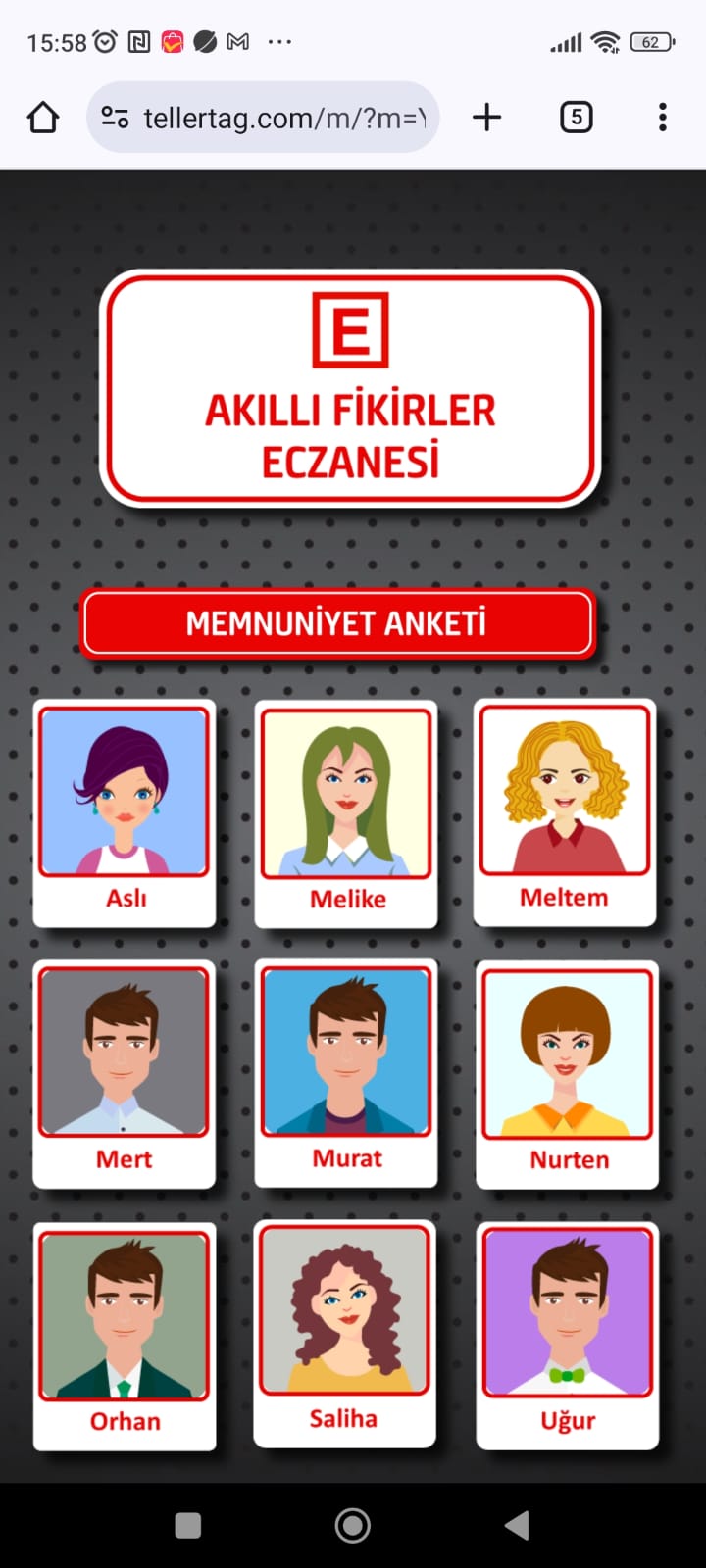Choose Murat's staff card
Viewport: 706px width, 1568px height.
(346, 1072)
